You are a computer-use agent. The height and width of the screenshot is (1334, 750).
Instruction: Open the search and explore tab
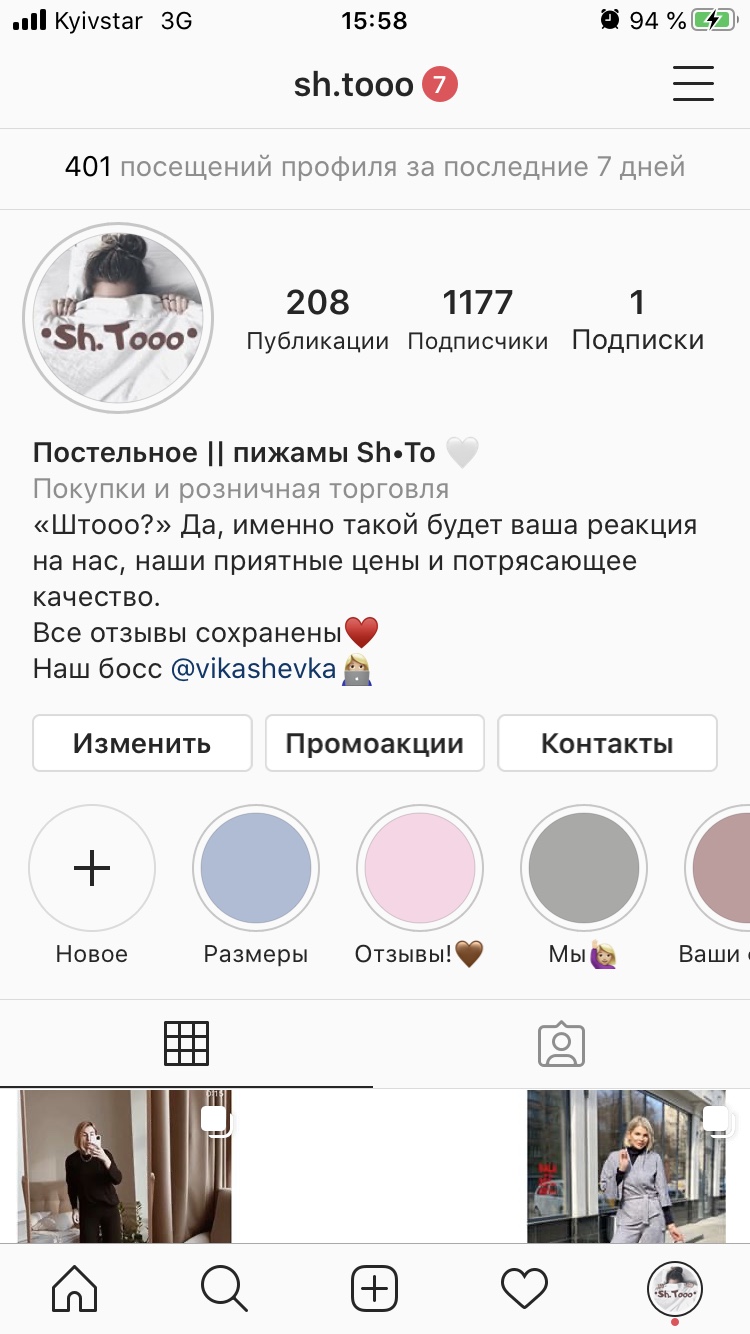point(224,1288)
